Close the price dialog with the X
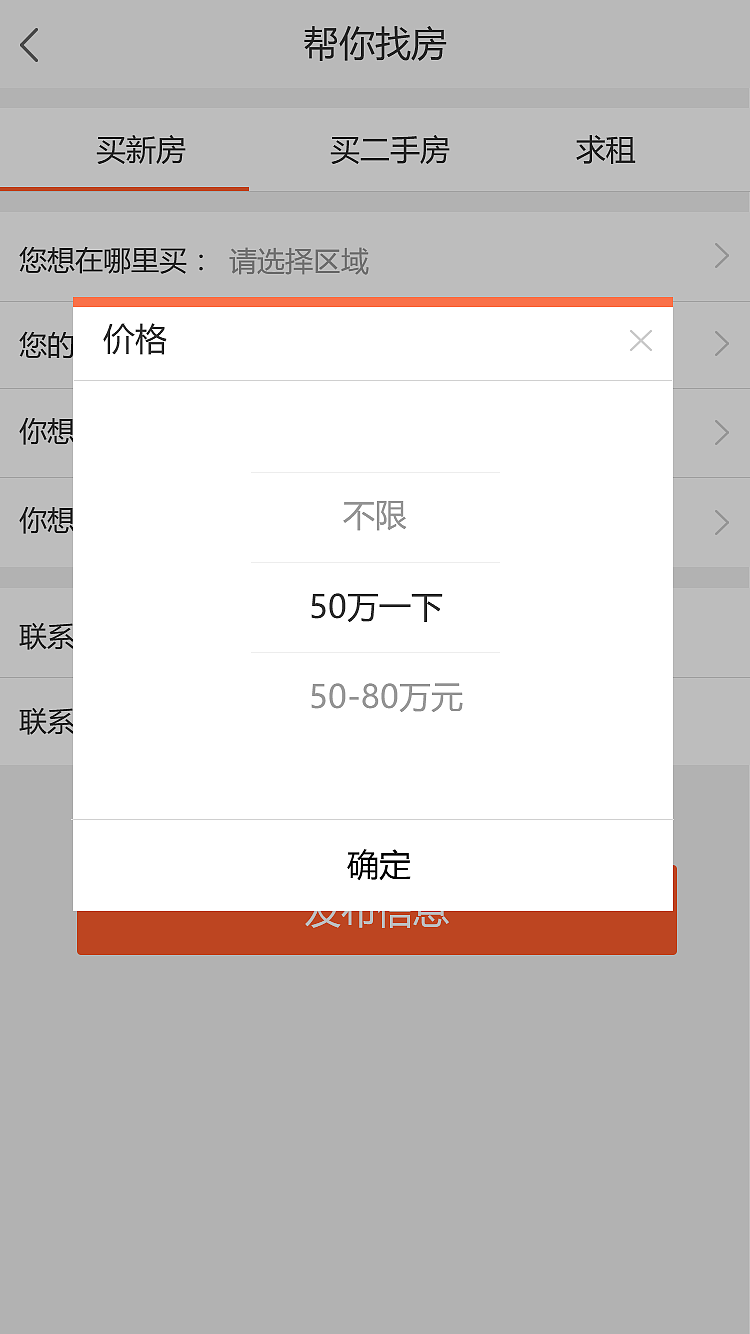Viewport: 750px width, 1334px height. point(640,341)
